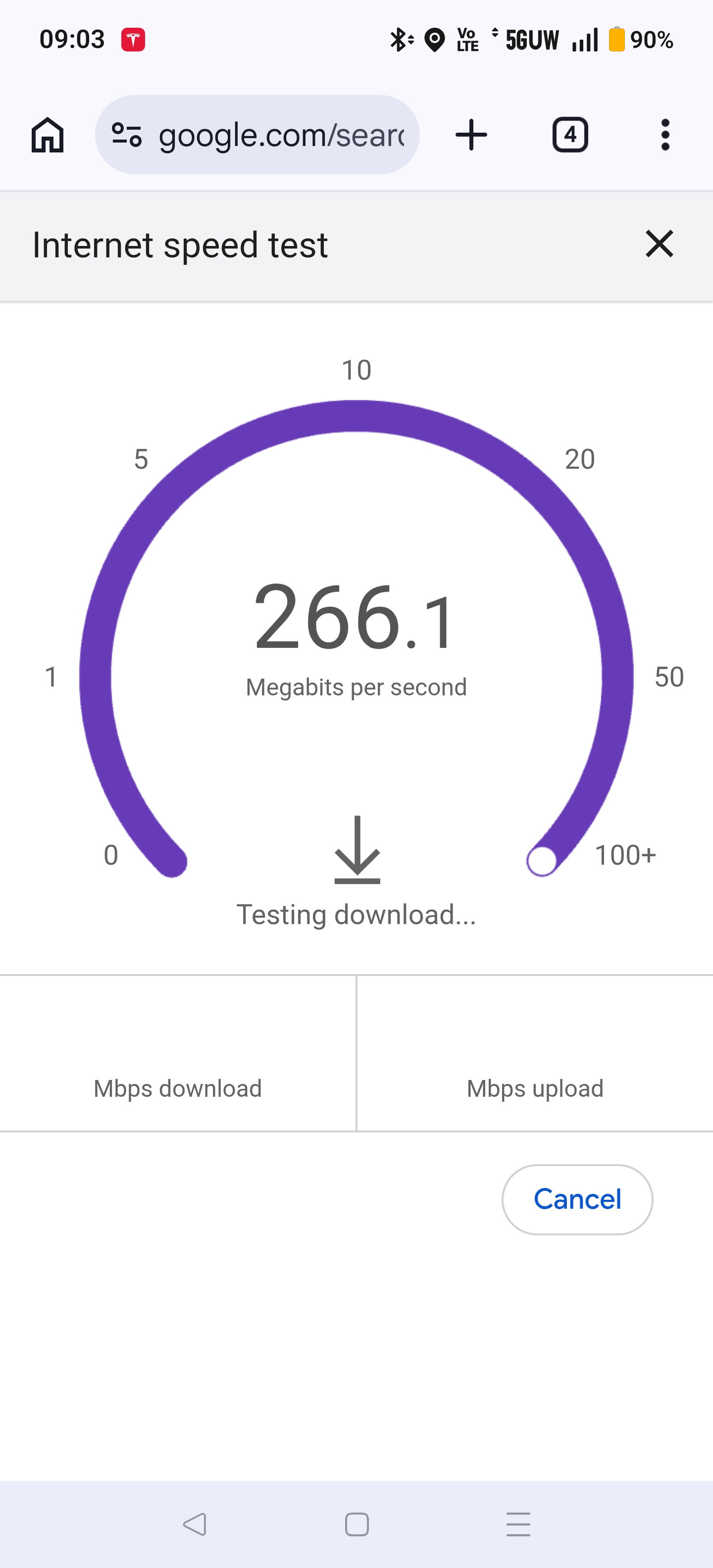Open recent apps from the navigation bar
This screenshot has height=1568, width=713.
point(518,1524)
